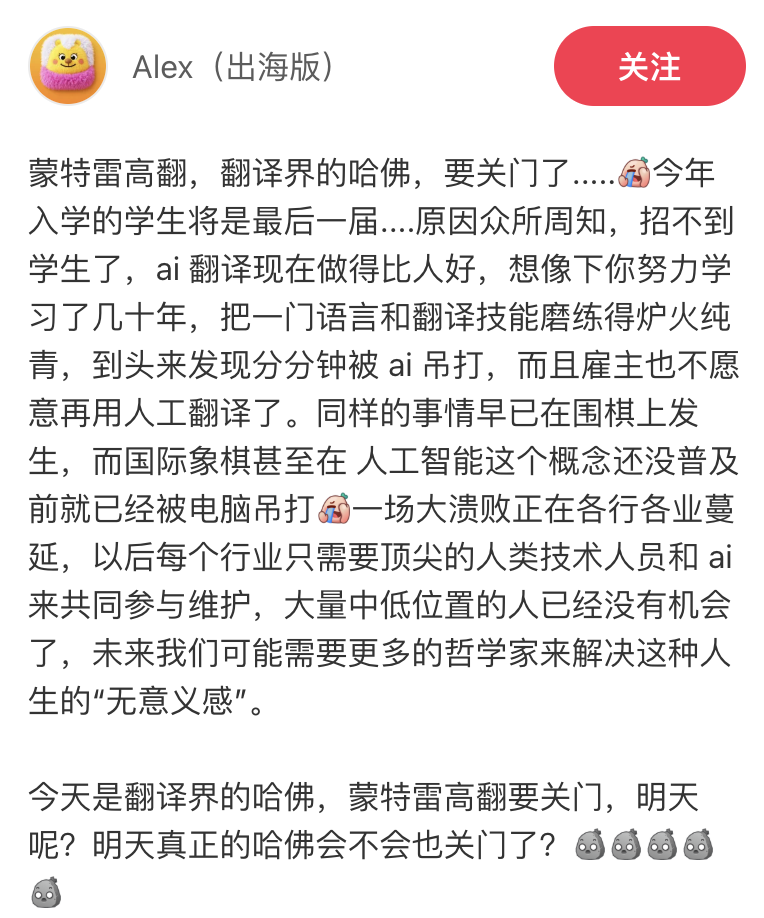Image resolution: width=764 pixels, height=918 pixels.
Task: Tap the second rock emoji in the last line
Action: (x=624, y=845)
